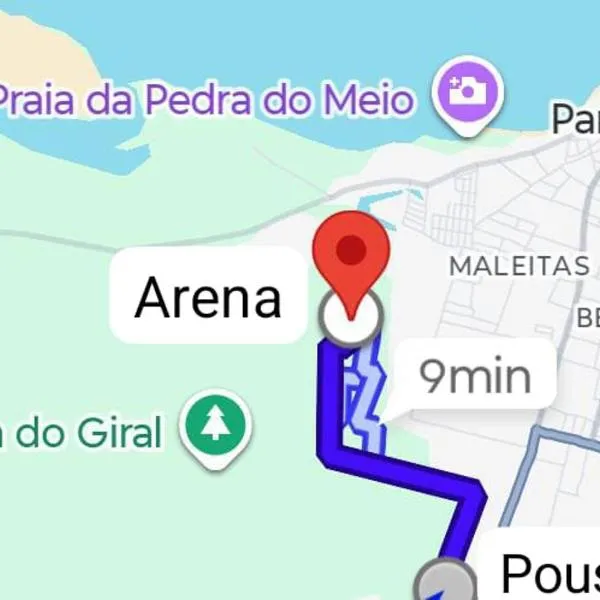
Task: Tap the green park marker near Giral
Action: pyautogui.click(x=215, y=427)
